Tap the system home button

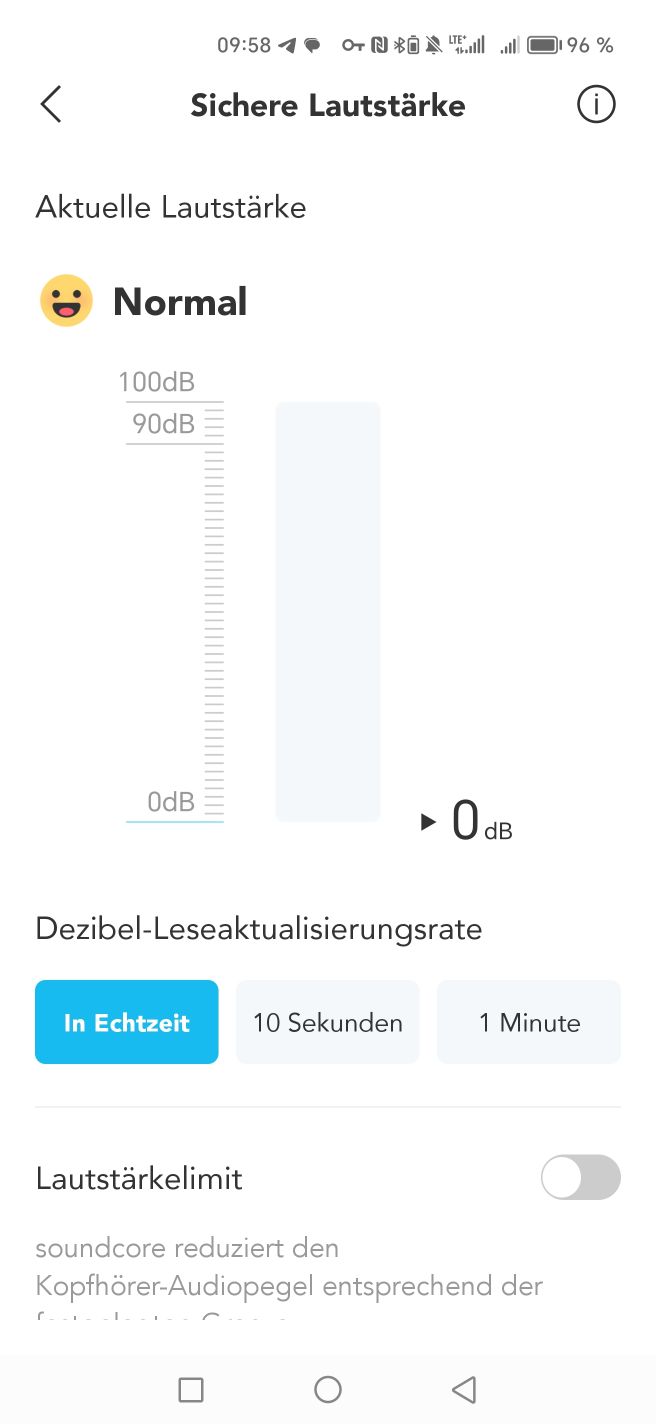pyautogui.click(x=328, y=1389)
